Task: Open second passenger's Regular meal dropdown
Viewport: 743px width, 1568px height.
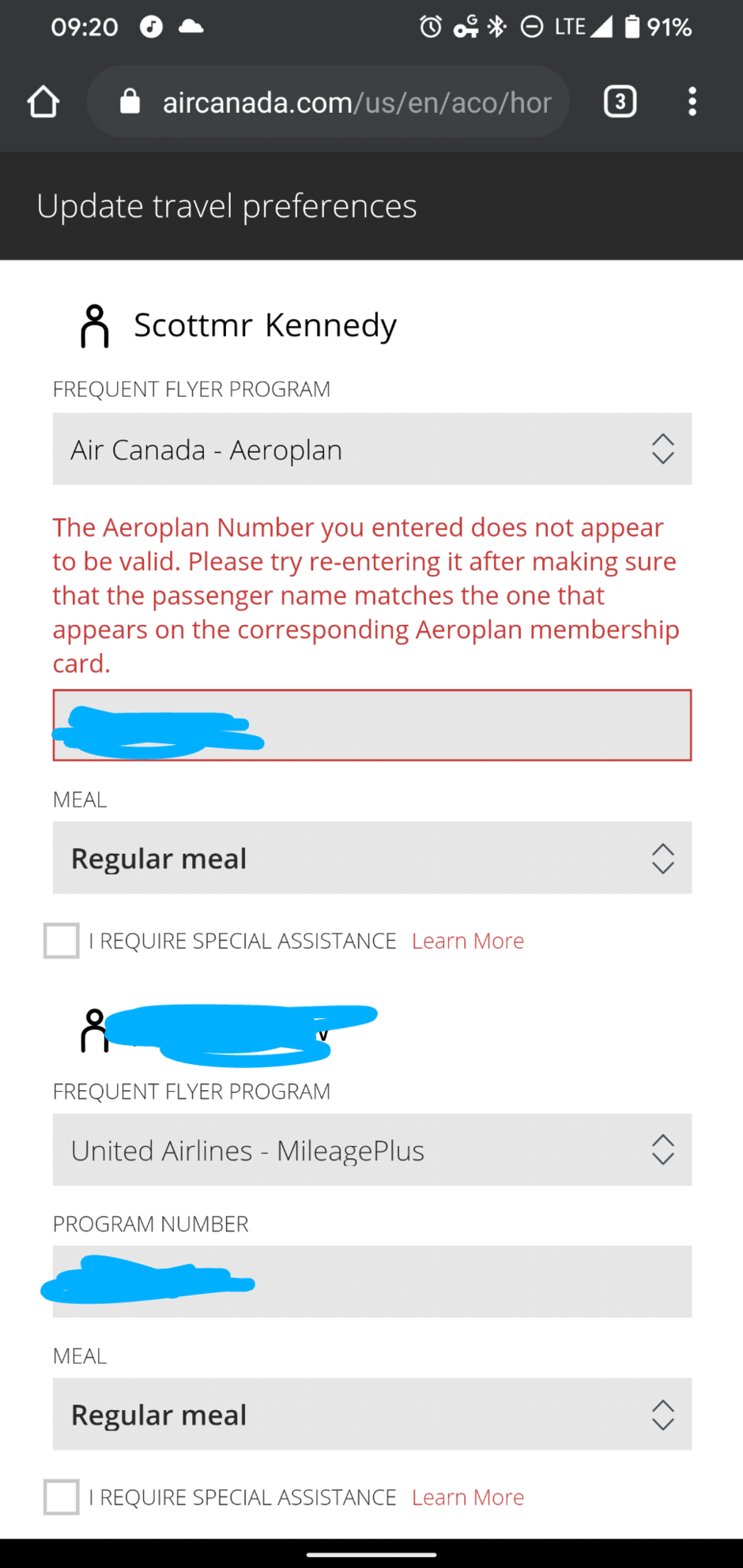Action: 372,1414
